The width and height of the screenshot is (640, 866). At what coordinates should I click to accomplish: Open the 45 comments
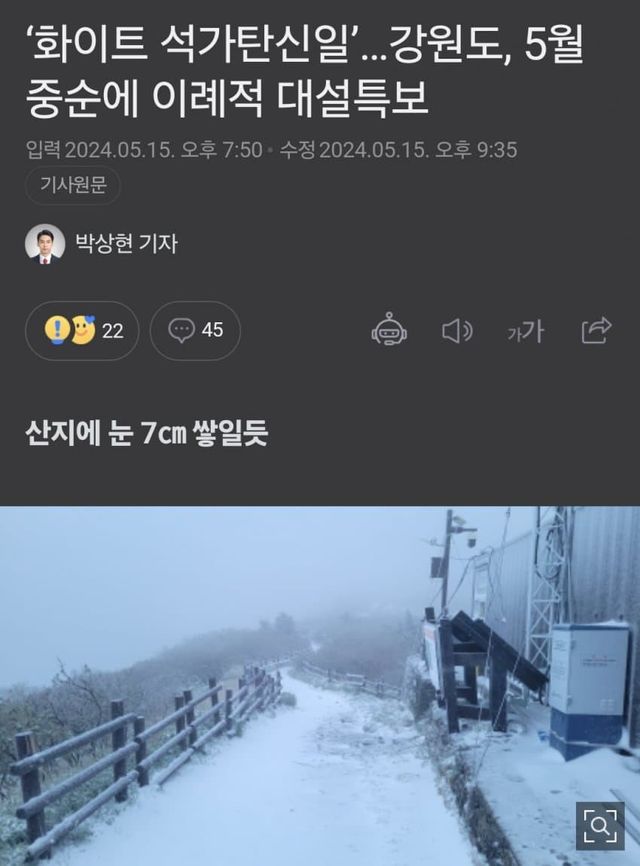196,330
